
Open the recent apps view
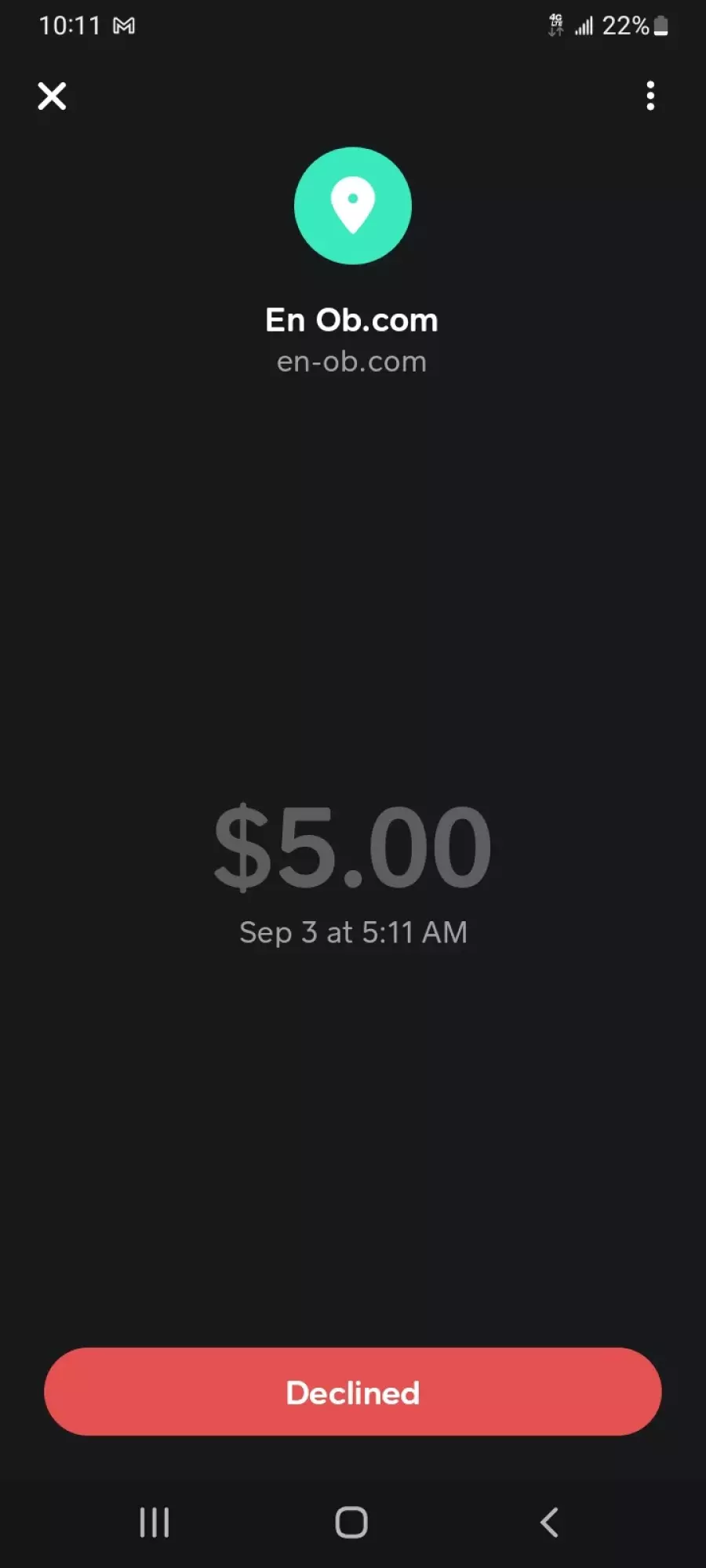155,1523
